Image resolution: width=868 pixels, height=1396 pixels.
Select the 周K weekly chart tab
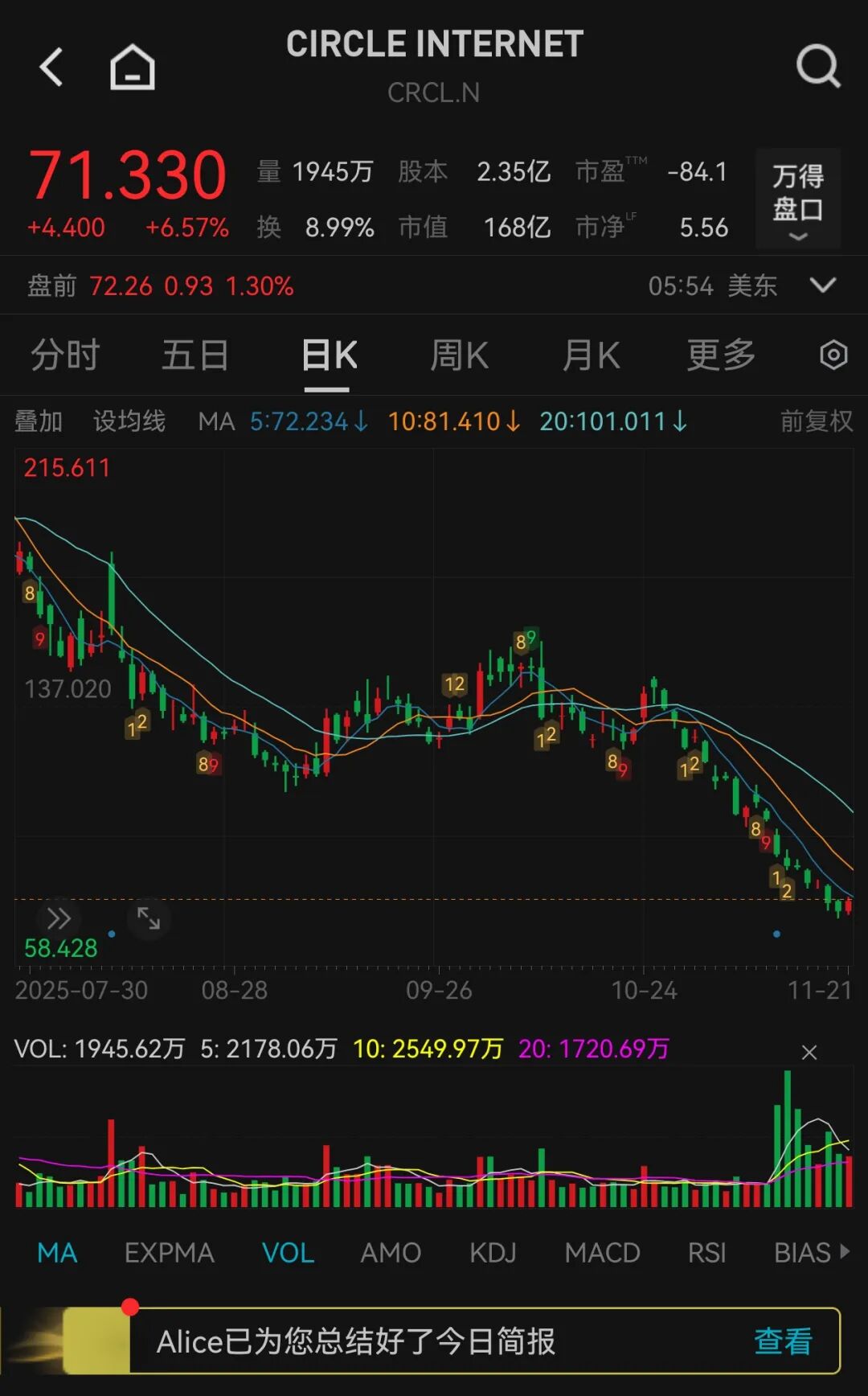click(x=459, y=355)
